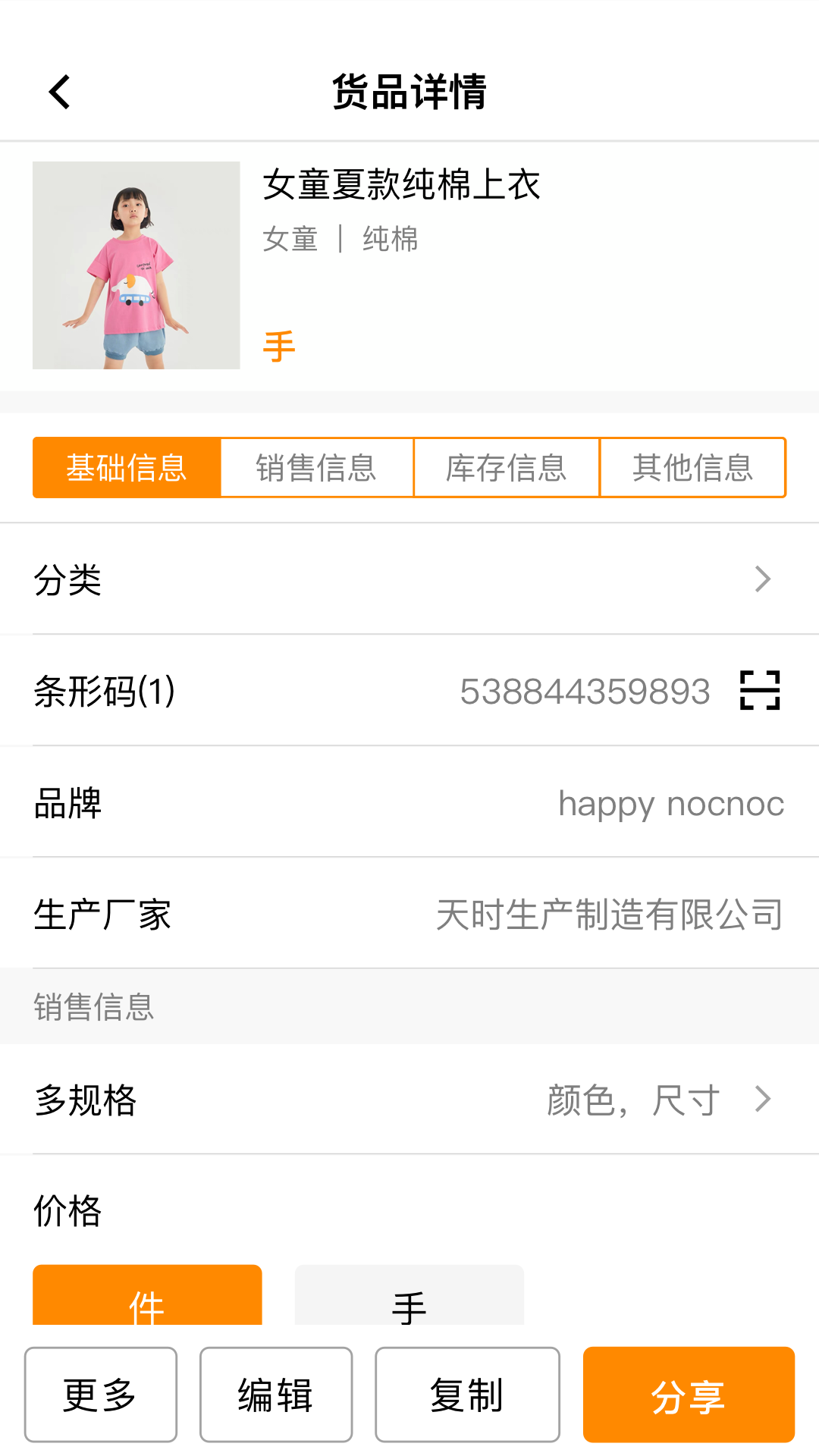The width and height of the screenshot is (819, 1456).
Task: Go back from the 货品详情 page
Action: coord(60,93)
